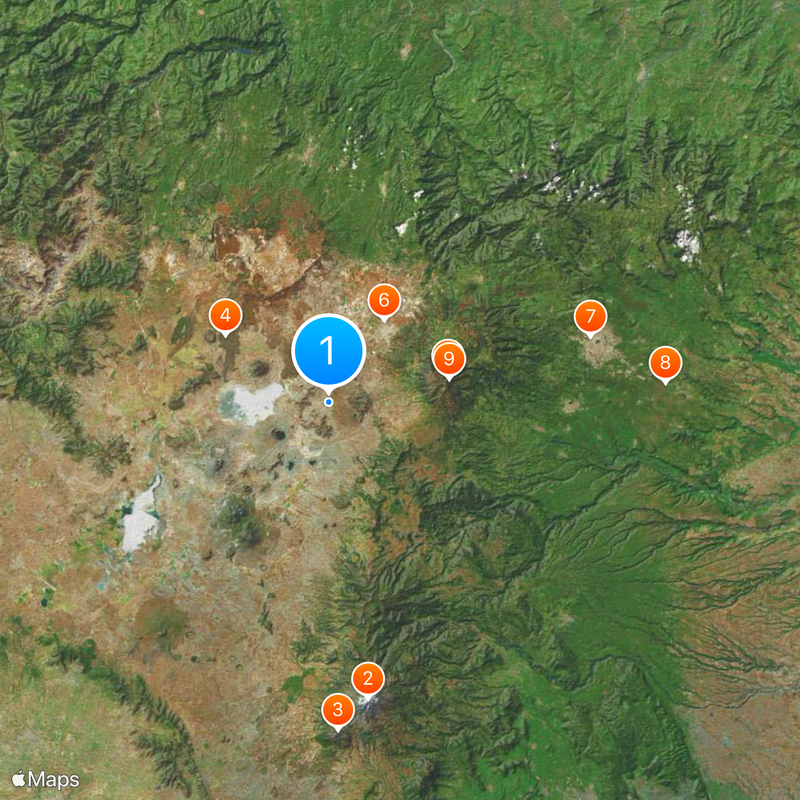Select map pin number 8
Viewport: 800px width, 800px height.
665,363
